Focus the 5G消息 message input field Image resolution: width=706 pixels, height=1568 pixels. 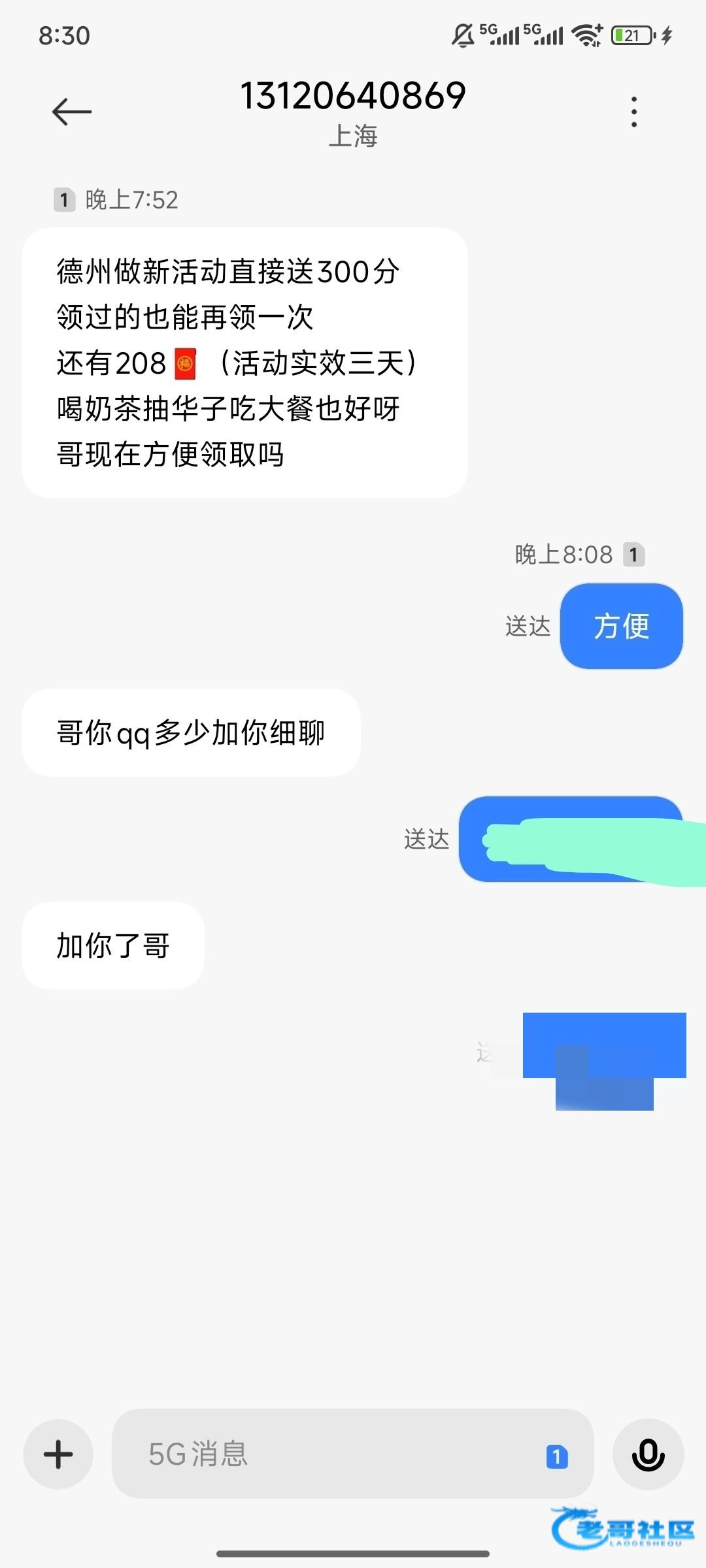click(x=327, y=1454)
